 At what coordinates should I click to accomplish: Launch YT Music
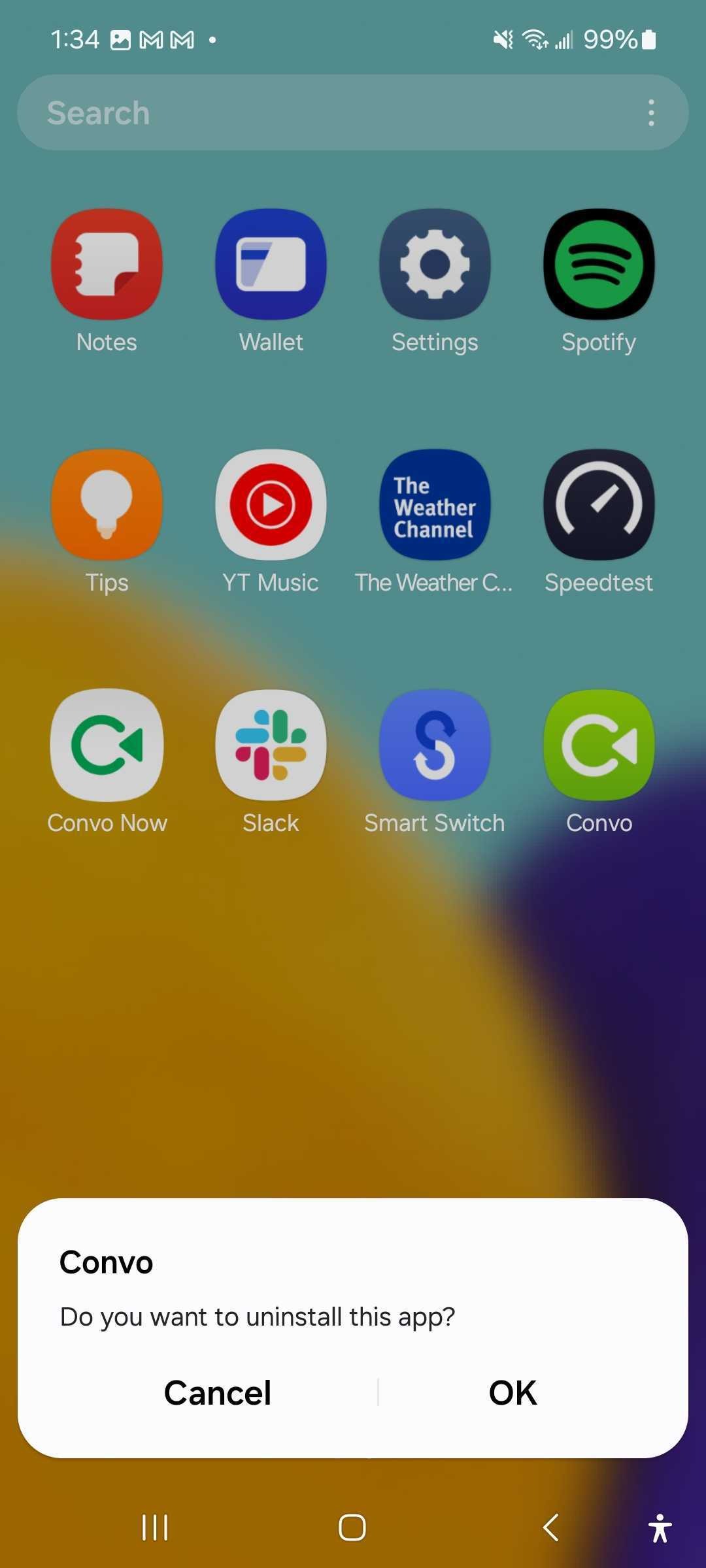click(x=271, y=504)
